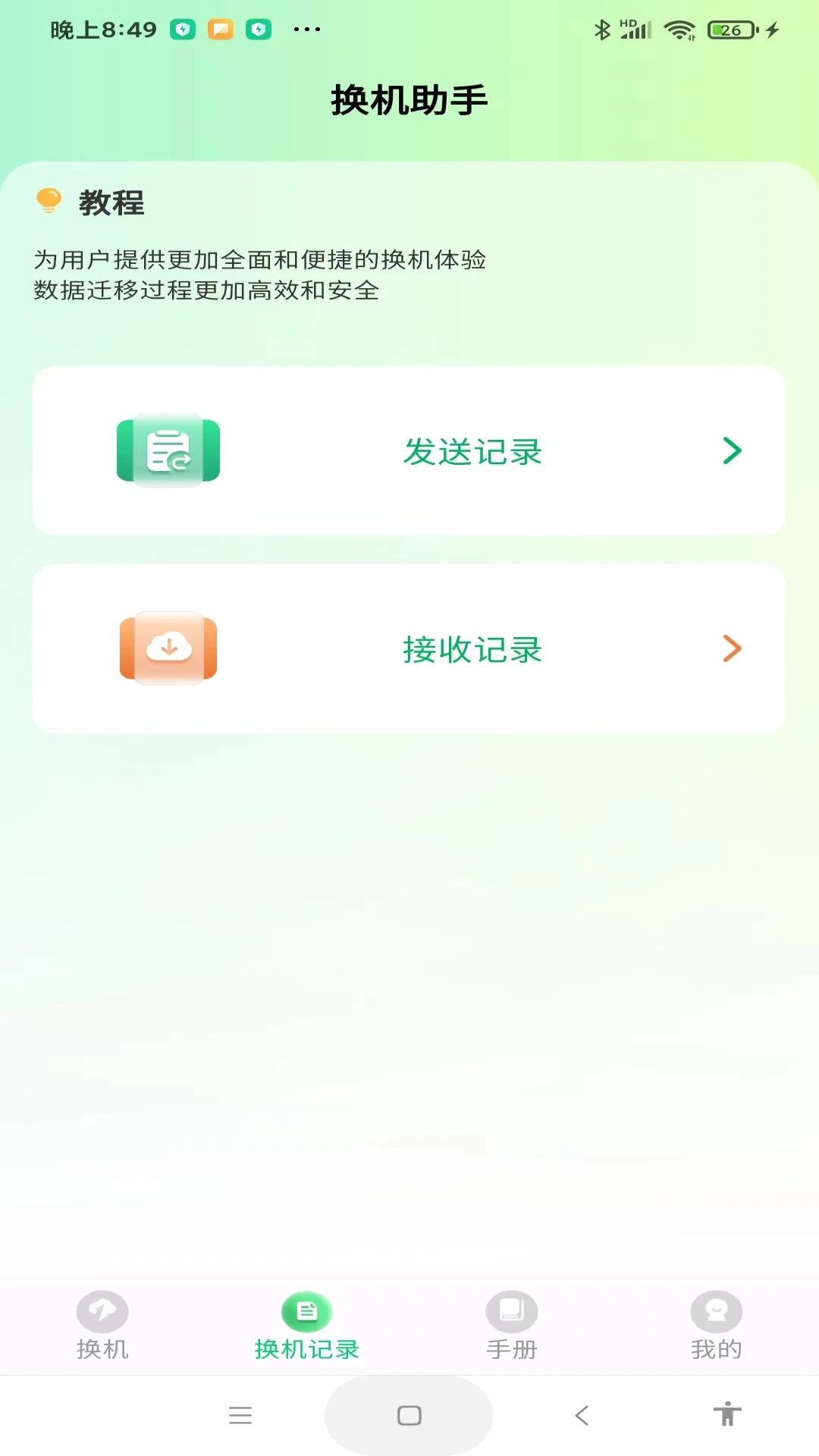The image size is (819, 1456).
Task: Expand the 发送记录 entry via its chevron
Action: (x=731, y=450)
